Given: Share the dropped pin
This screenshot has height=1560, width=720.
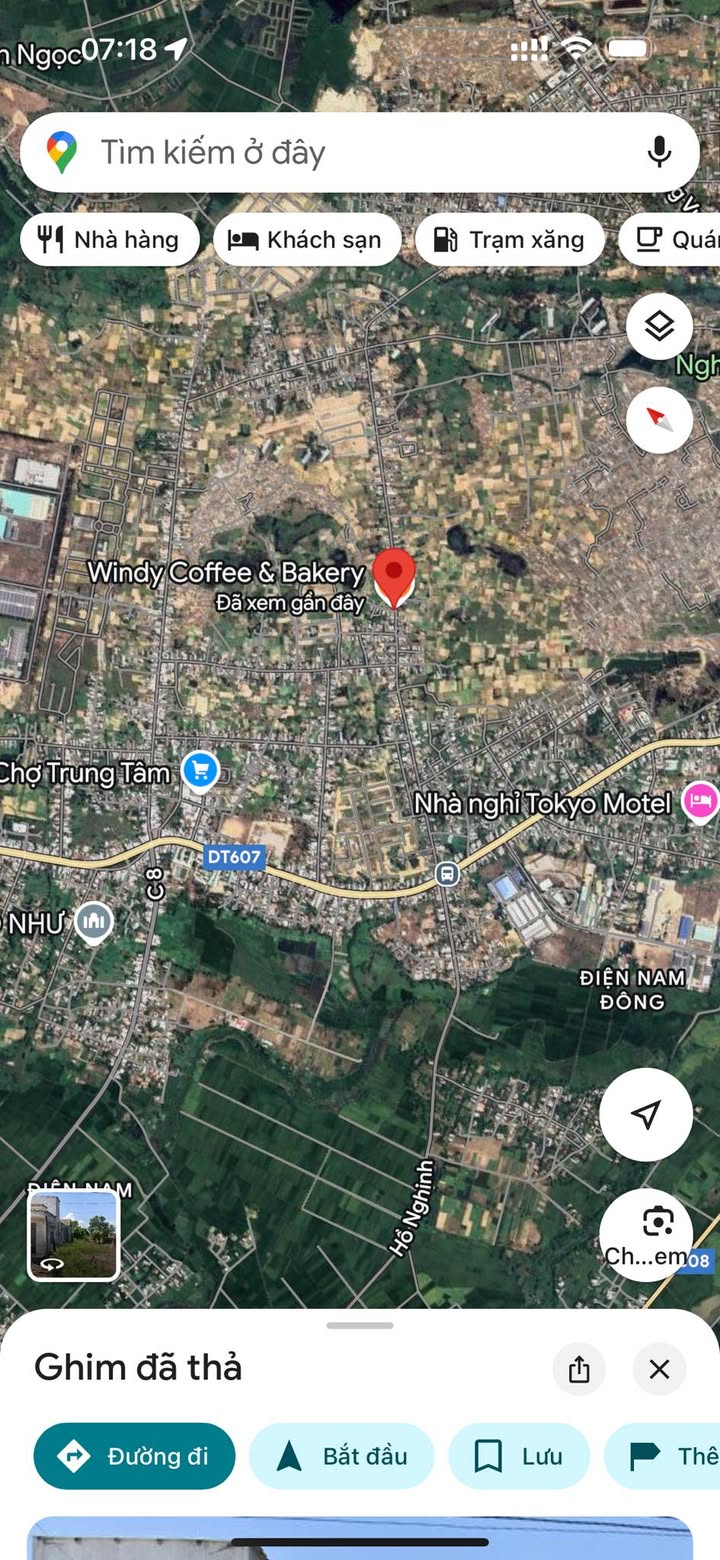Looking at the screenshot, I should (x=579, y=1369).
